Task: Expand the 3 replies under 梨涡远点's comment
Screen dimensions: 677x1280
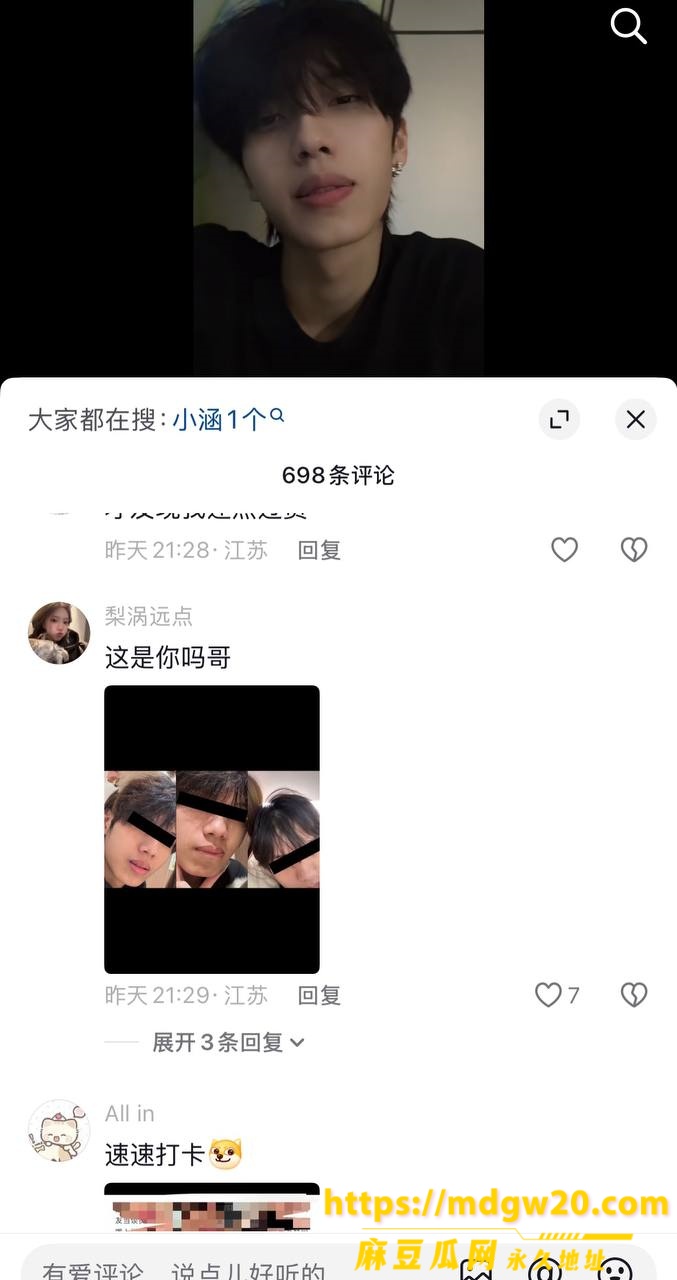Action: tap(228, 1042)
